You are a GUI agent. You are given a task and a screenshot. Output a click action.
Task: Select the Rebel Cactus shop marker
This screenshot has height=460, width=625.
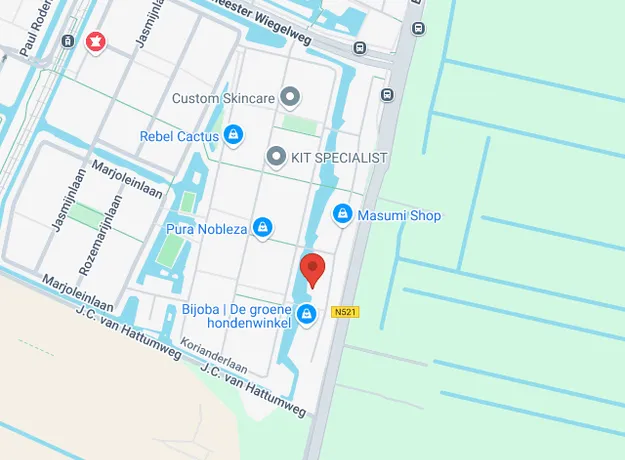pyautogui.click(x=233, y=134)
